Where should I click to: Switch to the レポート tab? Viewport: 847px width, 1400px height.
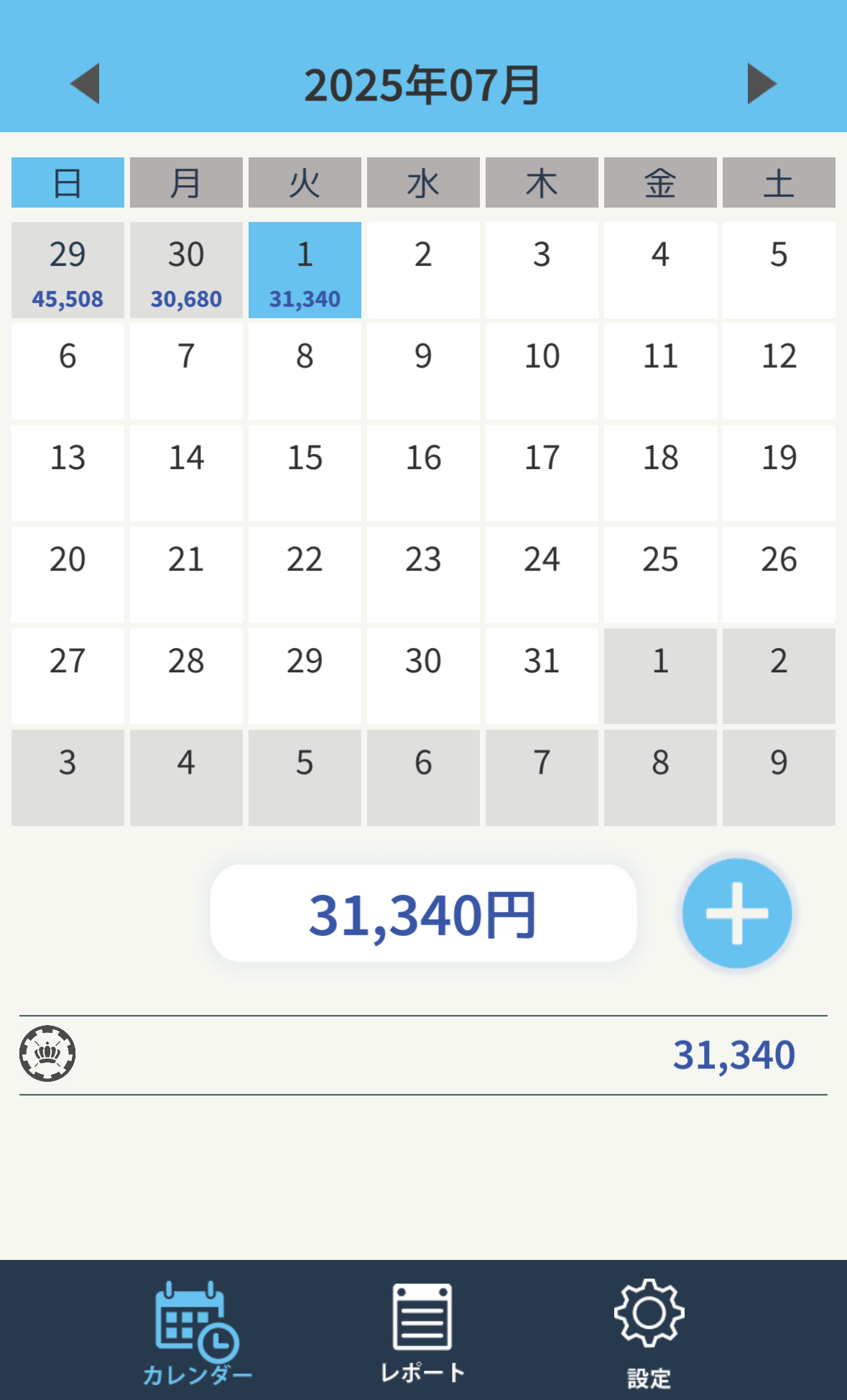tap(422, 1333)
